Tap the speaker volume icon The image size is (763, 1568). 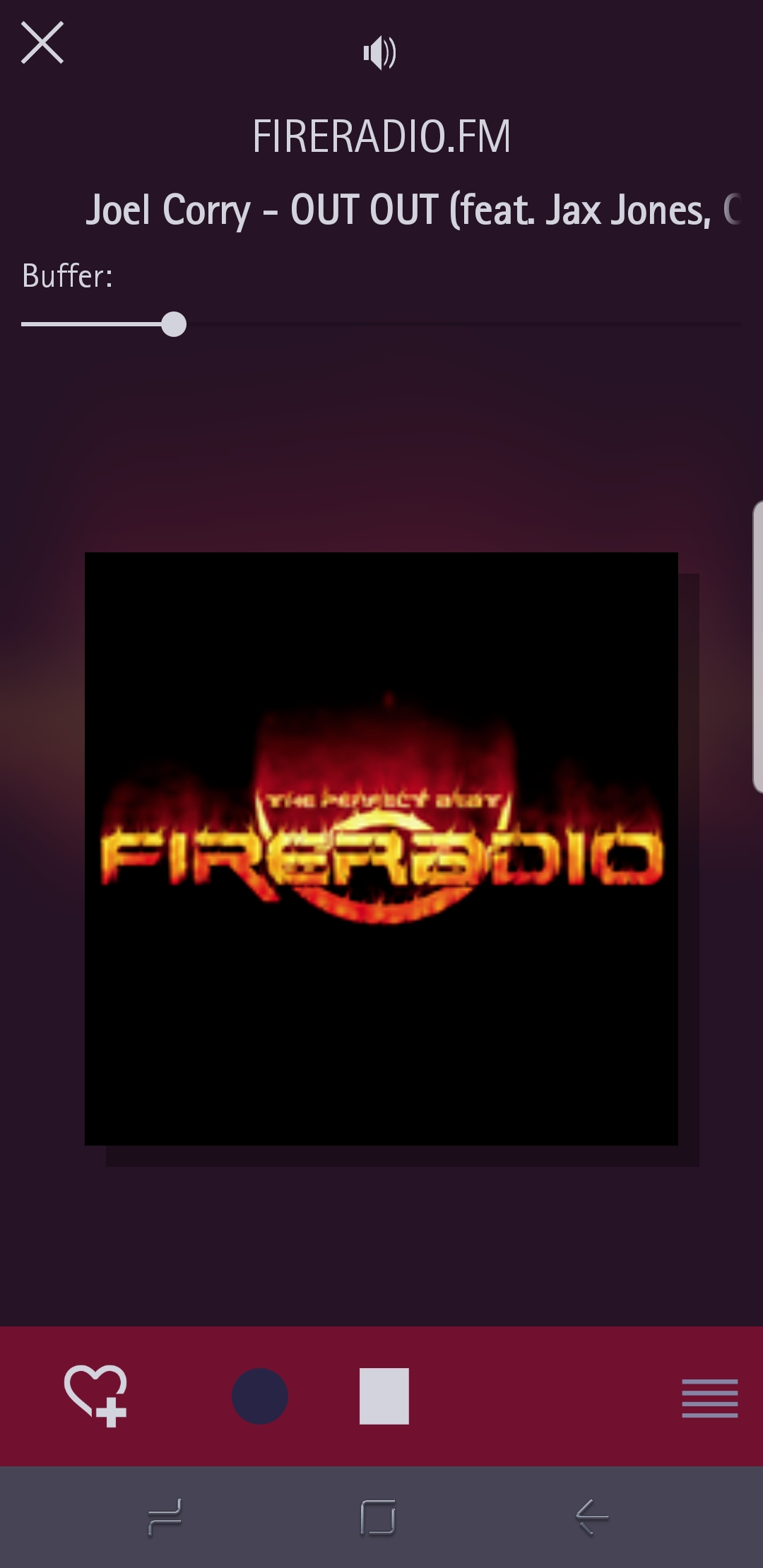point(380,54)
